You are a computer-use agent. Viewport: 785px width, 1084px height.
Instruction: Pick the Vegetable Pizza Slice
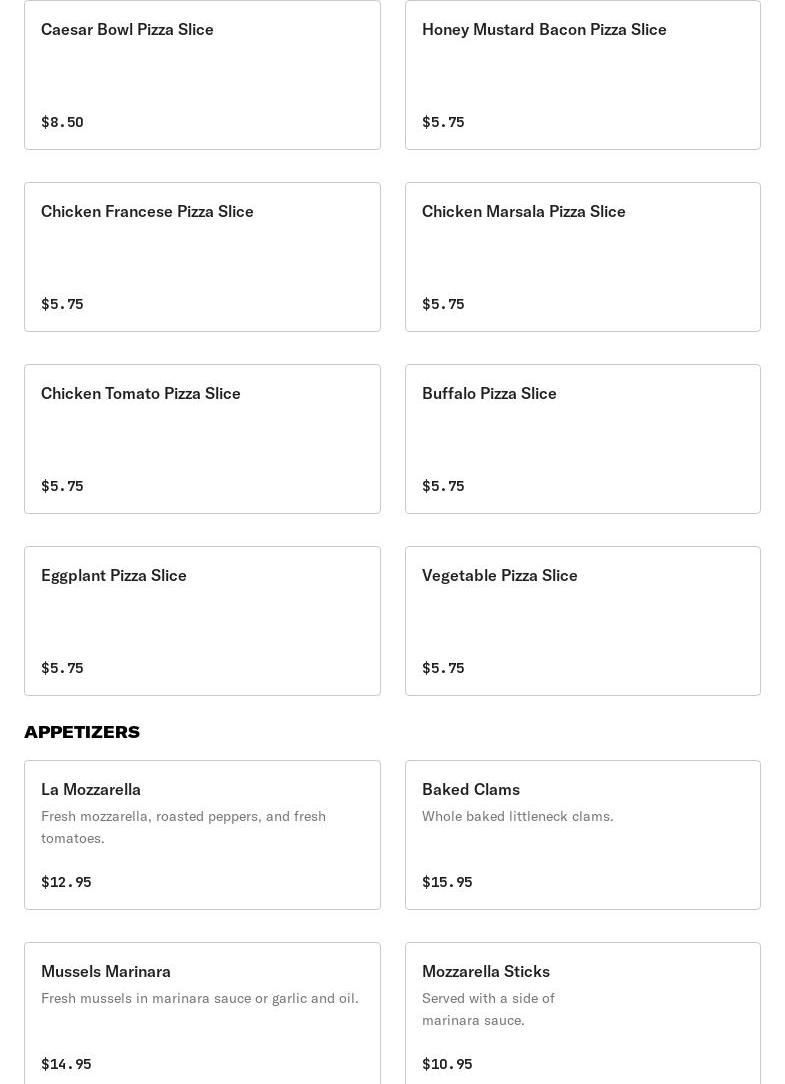tap(582, 621)
